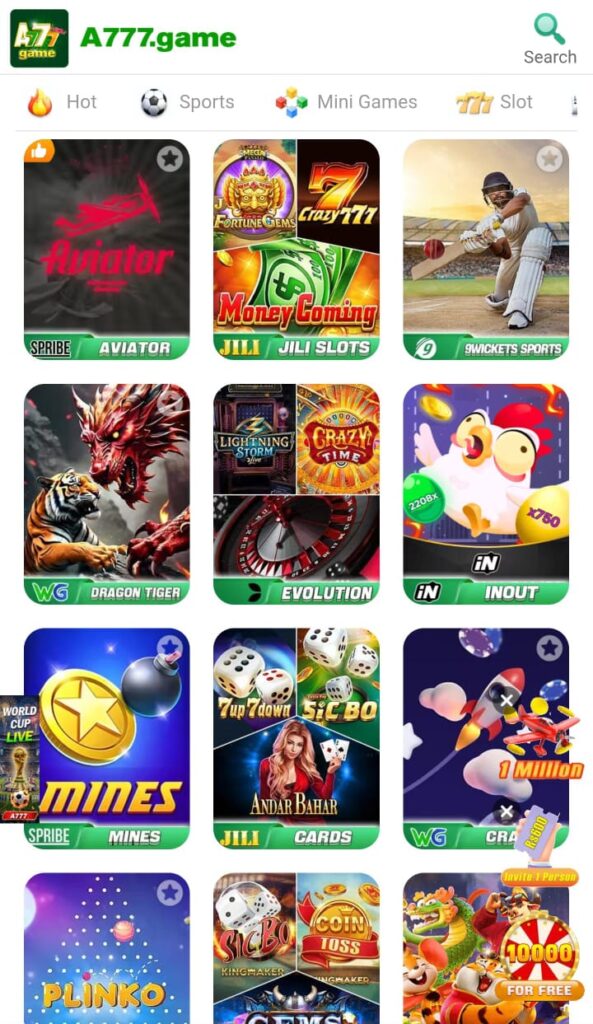
Task: Open the Aviator game tile
Action: tap(106, 249)
